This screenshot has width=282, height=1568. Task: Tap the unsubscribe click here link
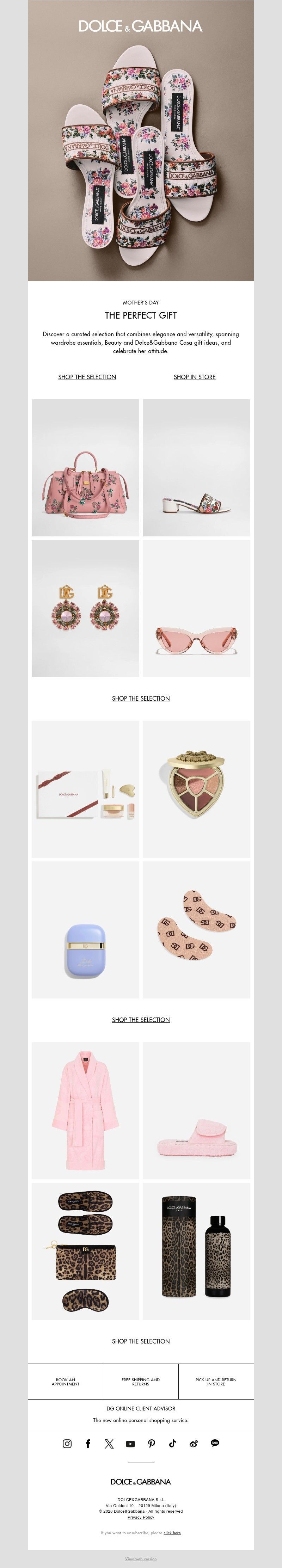coord(172,1533)
